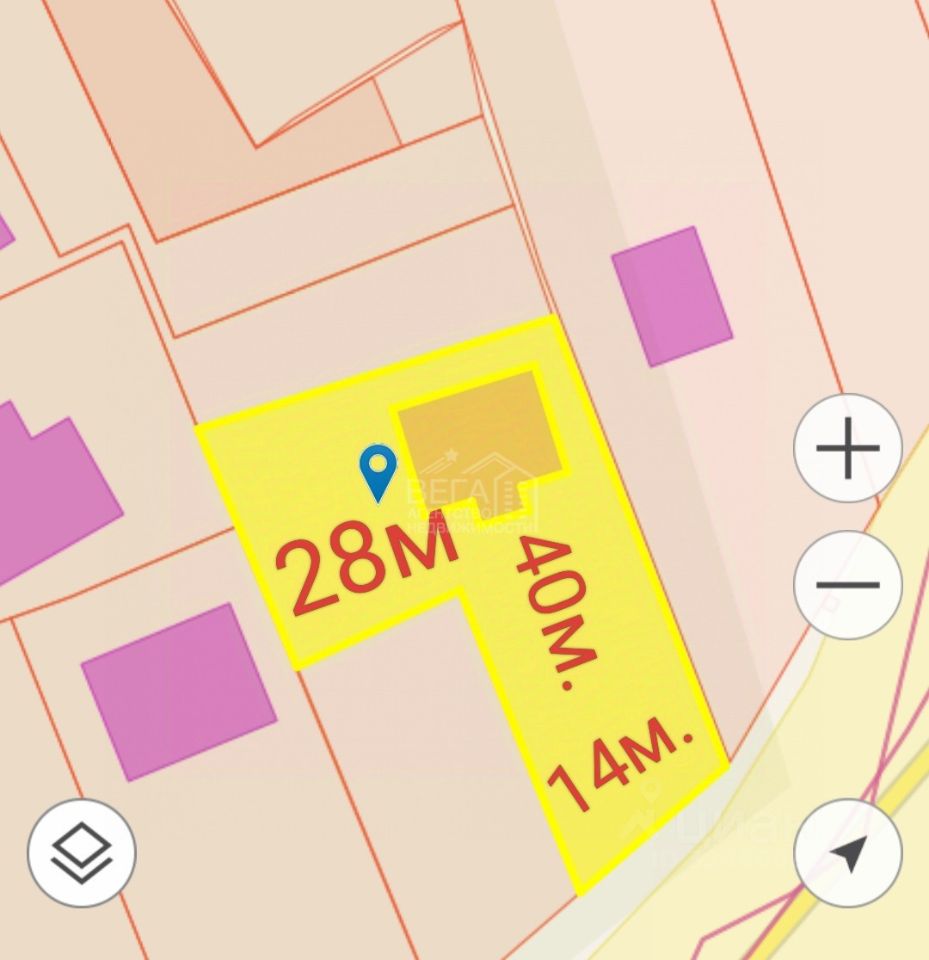
Task: Tap the blue location pin on the plot
Action: 378,471
